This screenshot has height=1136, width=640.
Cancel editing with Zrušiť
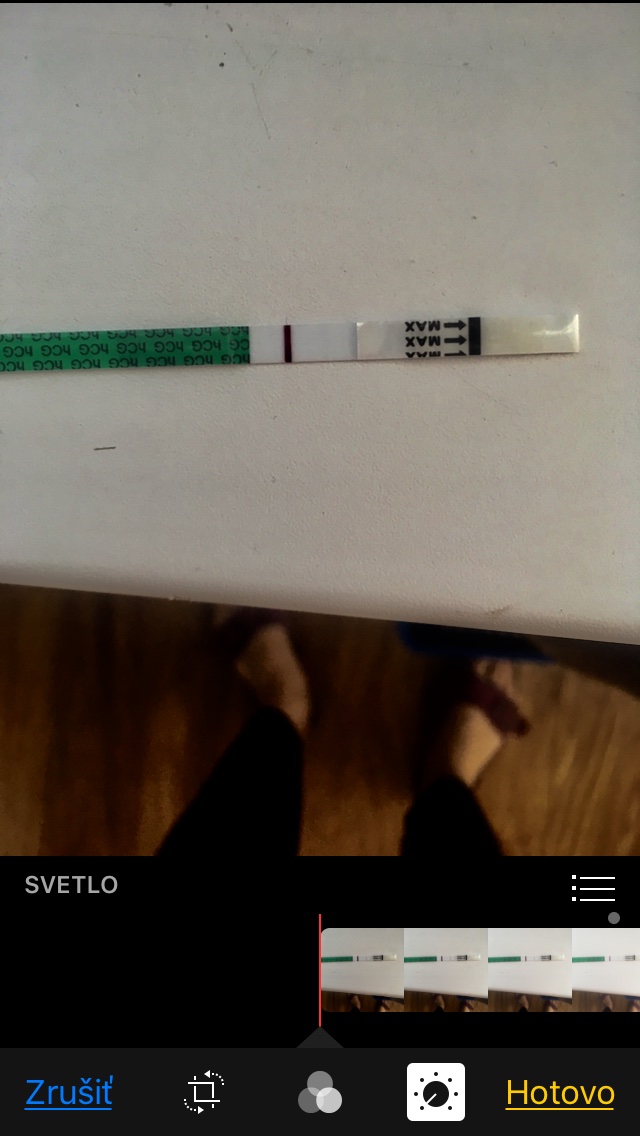68,1092
